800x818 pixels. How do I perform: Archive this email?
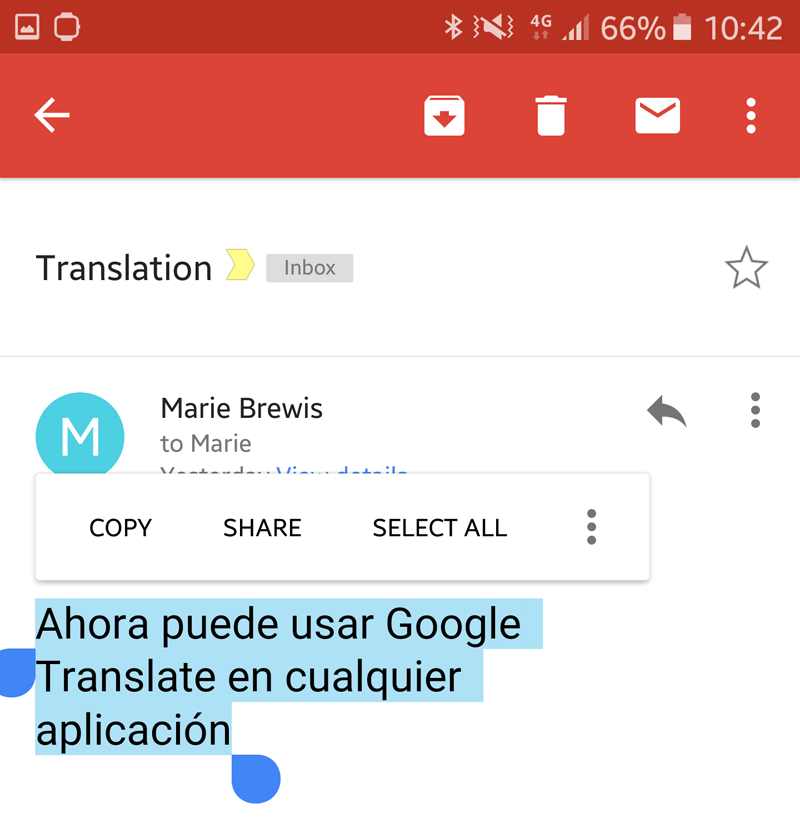pos(444,116)
